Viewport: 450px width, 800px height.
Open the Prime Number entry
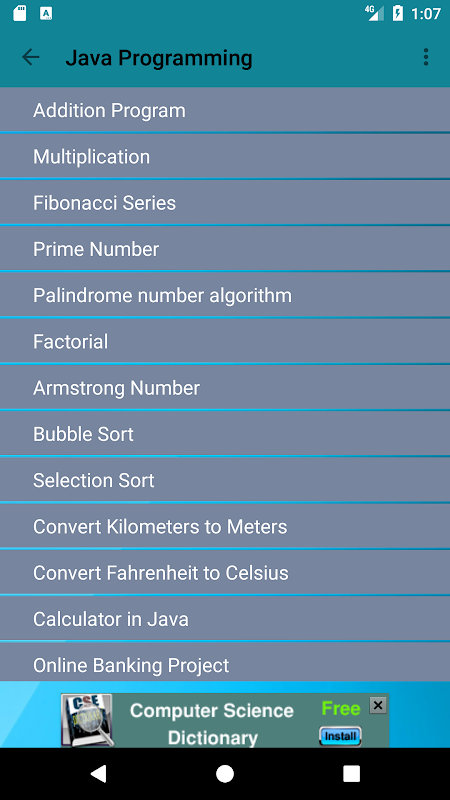(225, 249)
